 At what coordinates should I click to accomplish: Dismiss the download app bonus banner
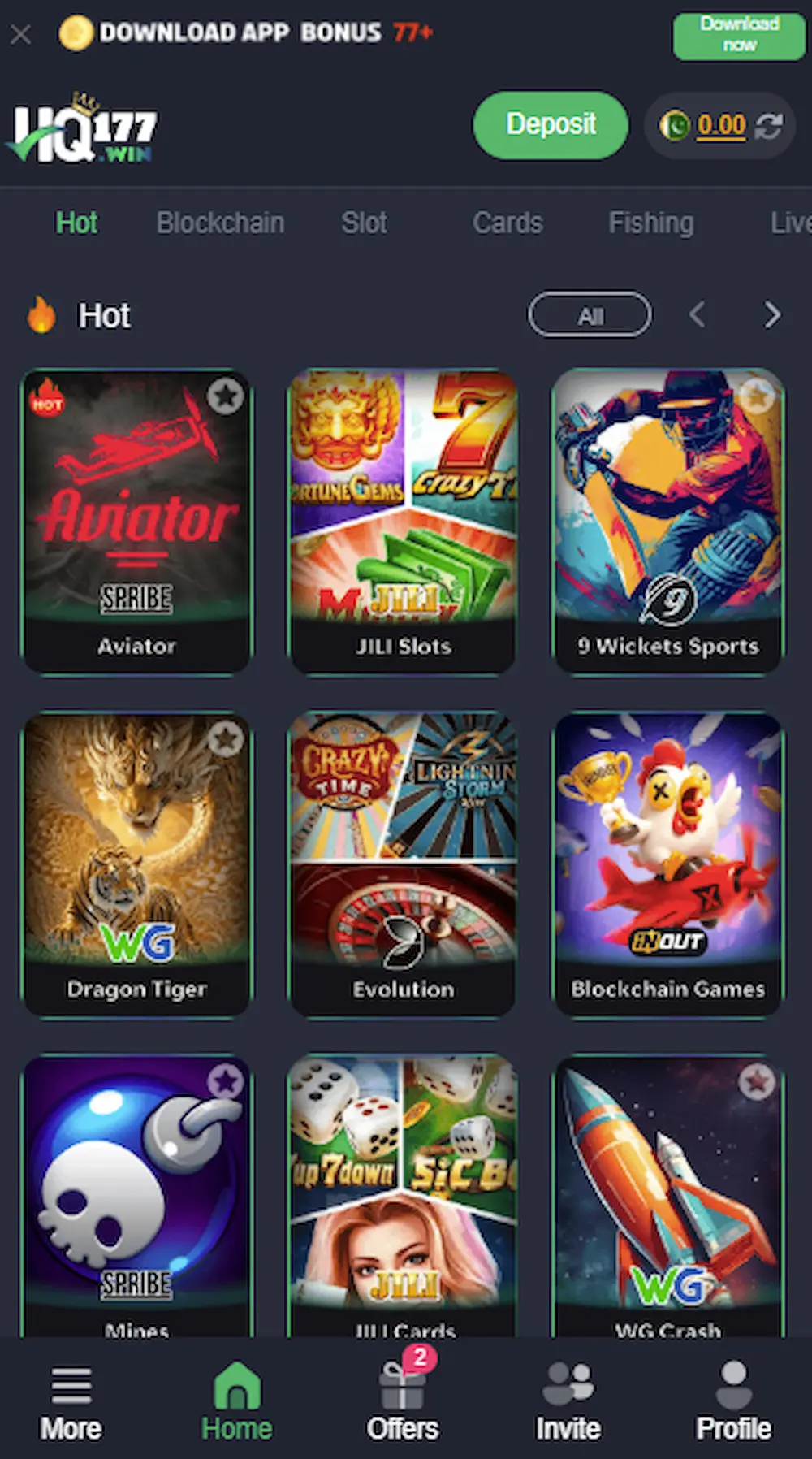[x=21, y=34]
